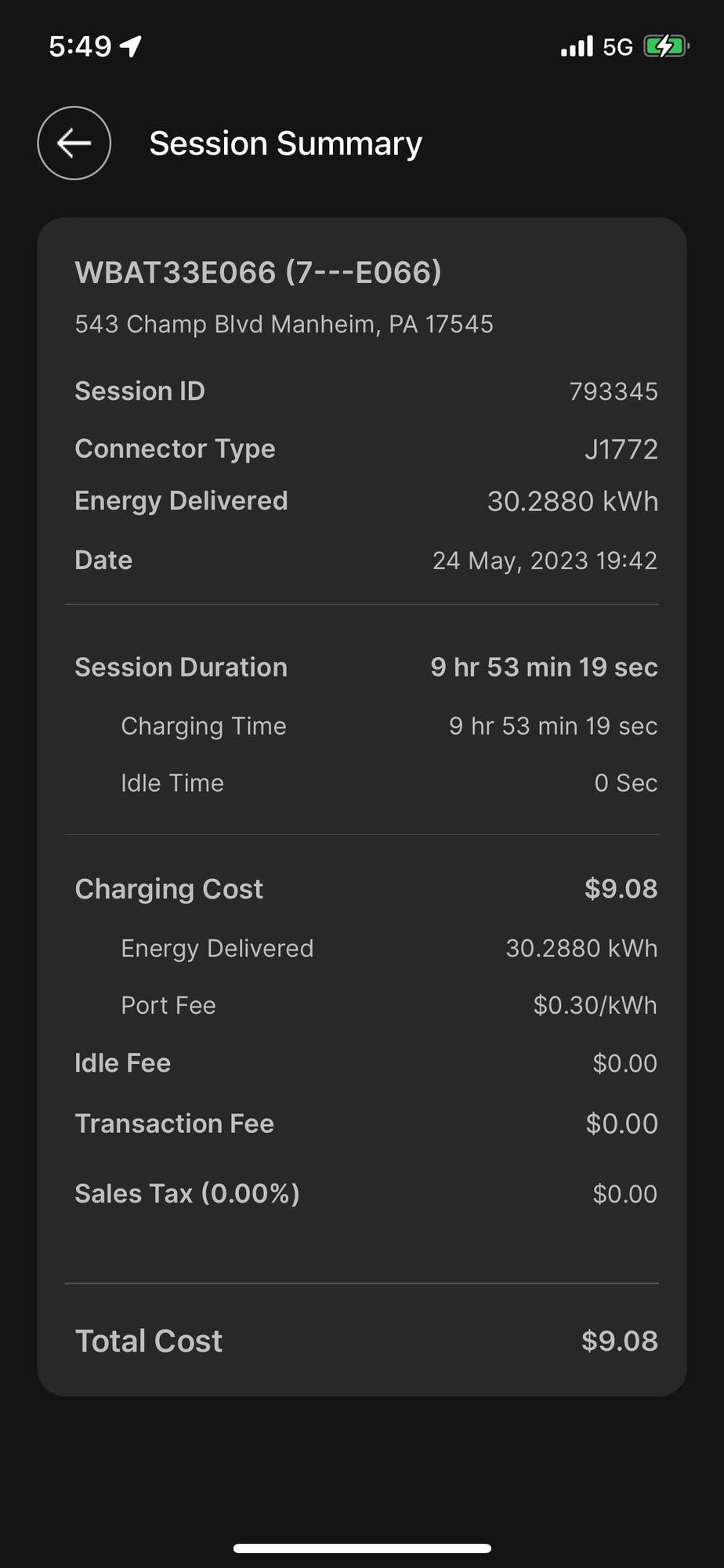Select the Total Cost $9.08 row
This screenshot has height=1568, width=724.
click(x=362, y=1341)
